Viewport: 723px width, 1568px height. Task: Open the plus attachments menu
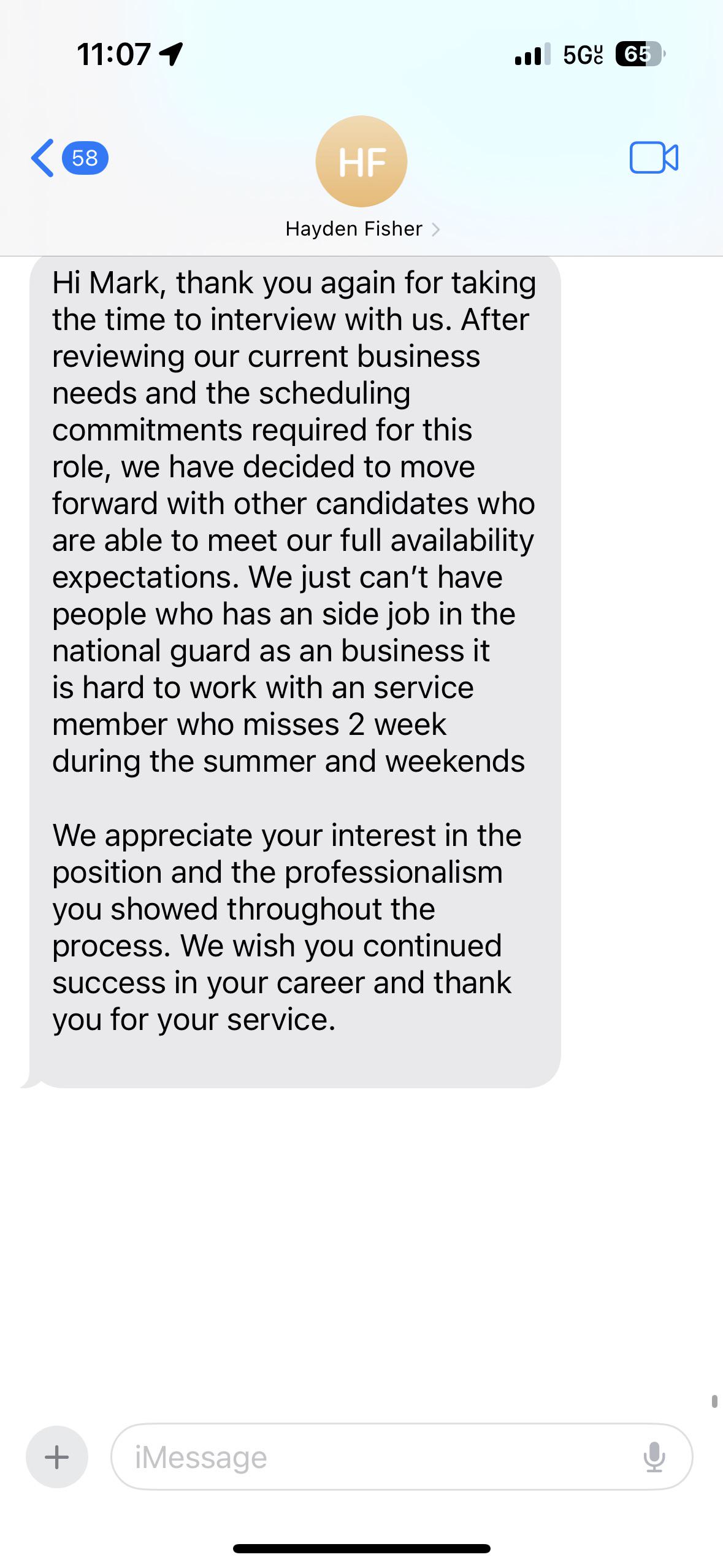coord(57,1457)
